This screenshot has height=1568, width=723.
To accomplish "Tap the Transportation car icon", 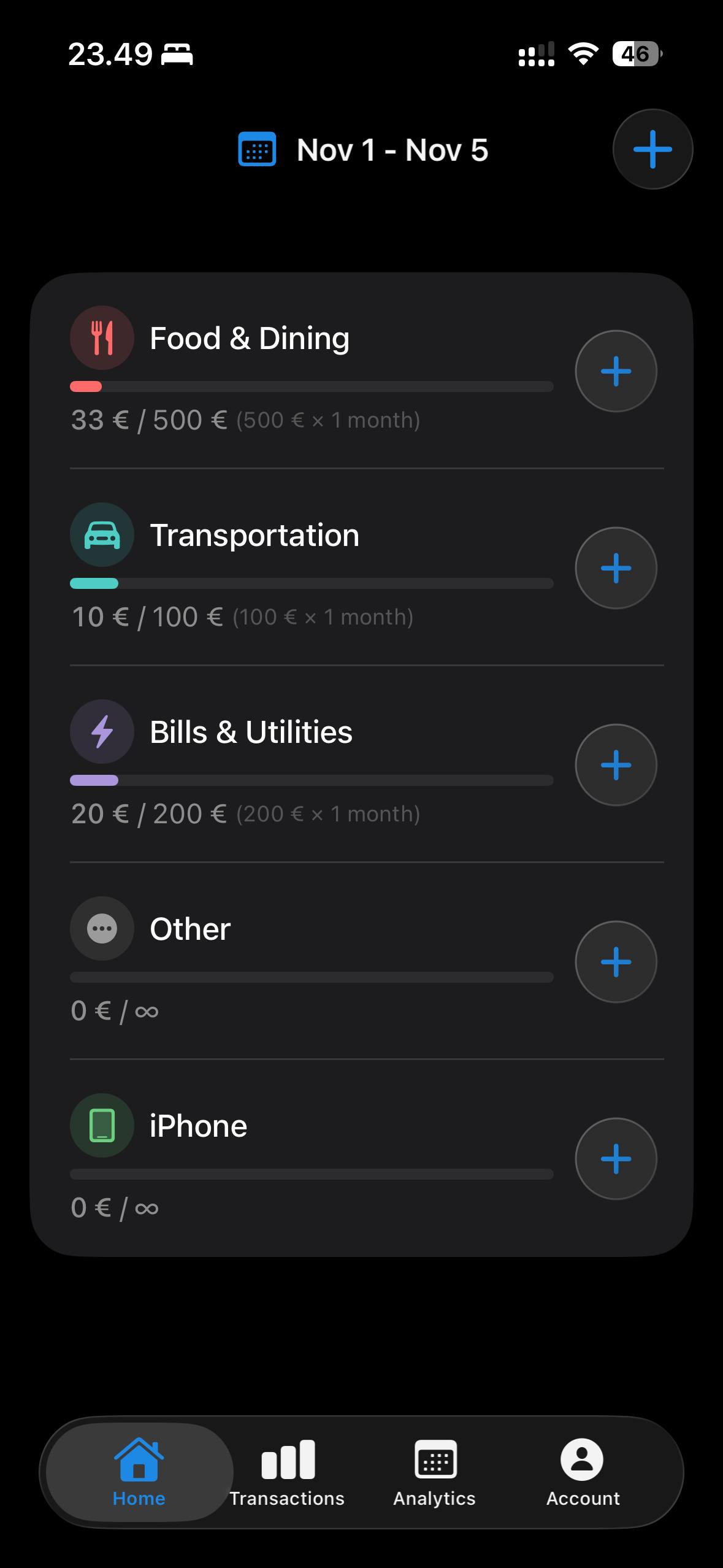I will coord(101,534).
